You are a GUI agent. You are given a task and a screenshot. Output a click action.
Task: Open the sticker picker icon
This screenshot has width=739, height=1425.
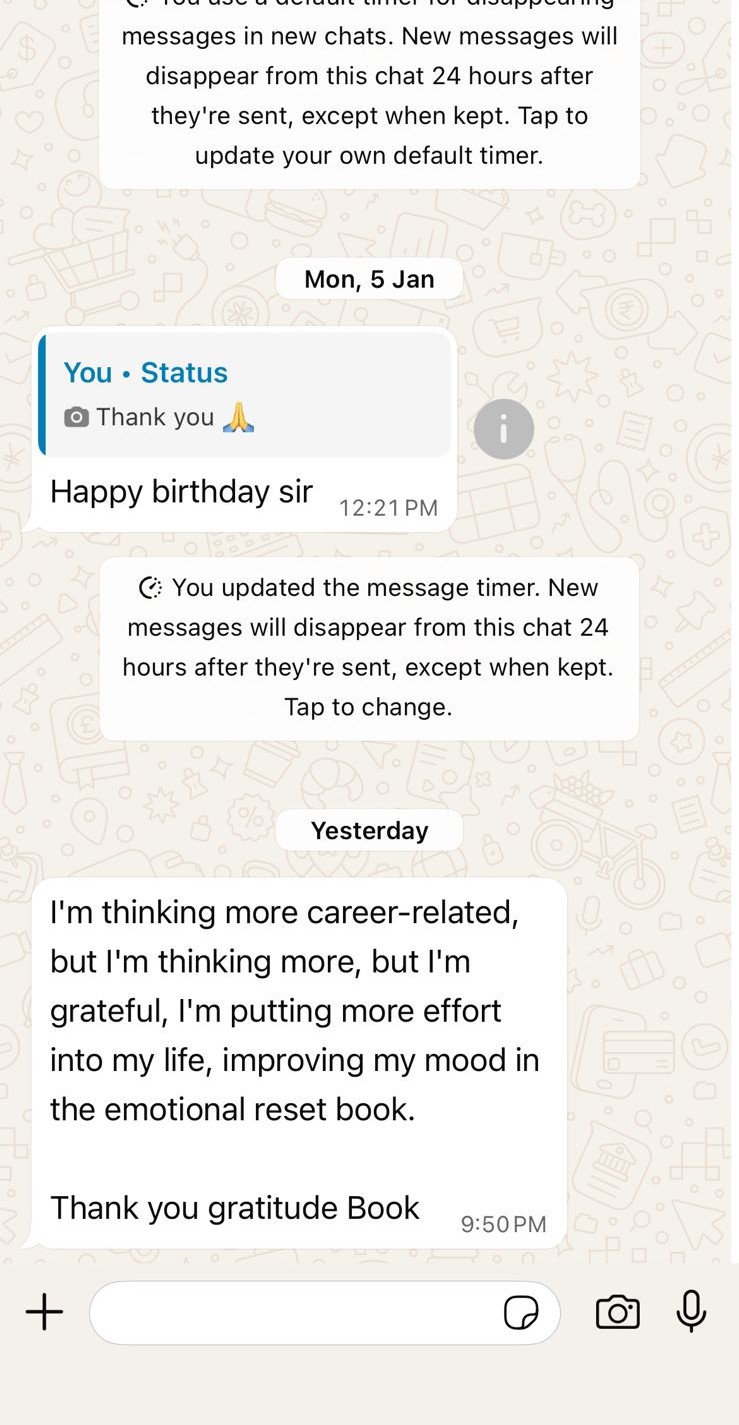(521, 1312)
